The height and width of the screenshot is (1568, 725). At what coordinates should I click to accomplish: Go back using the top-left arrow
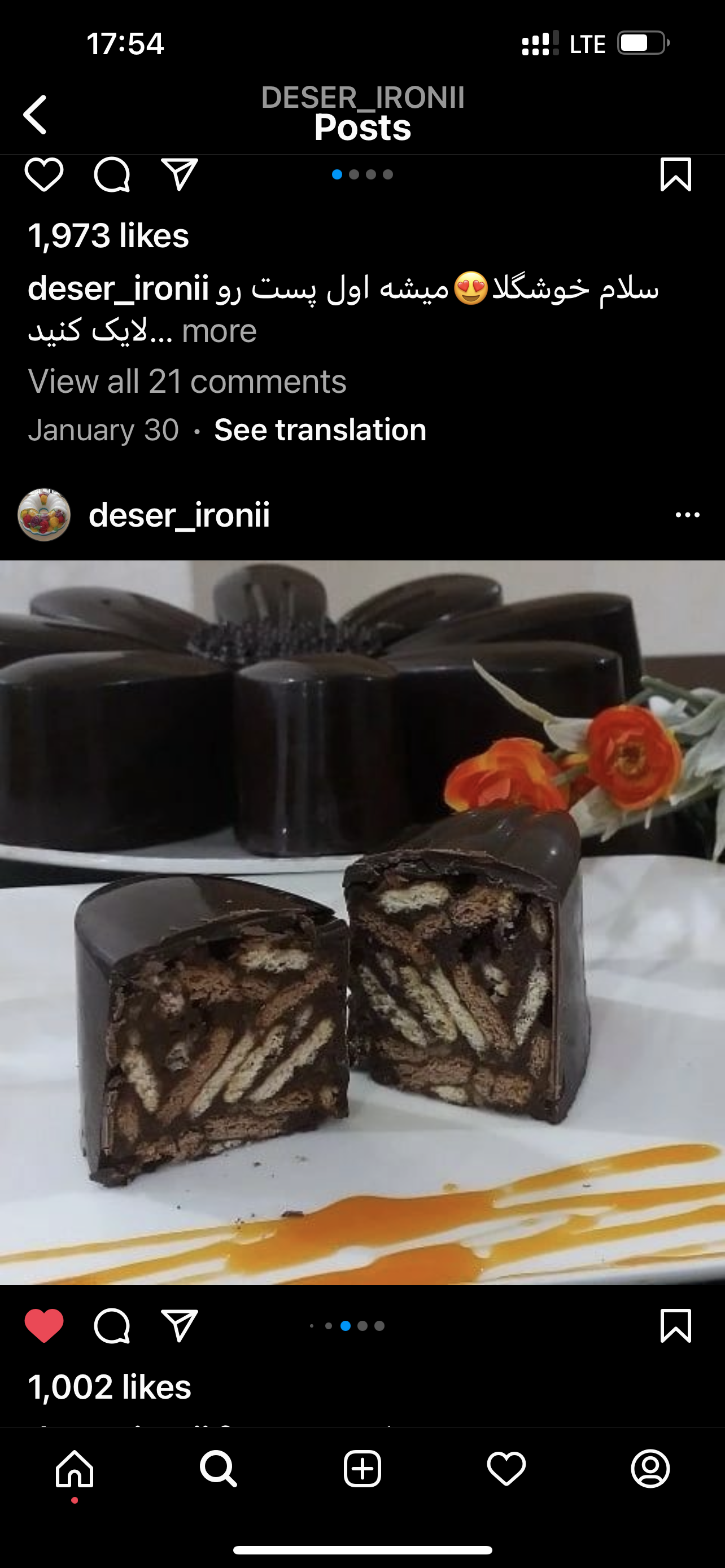pos(36,115)
